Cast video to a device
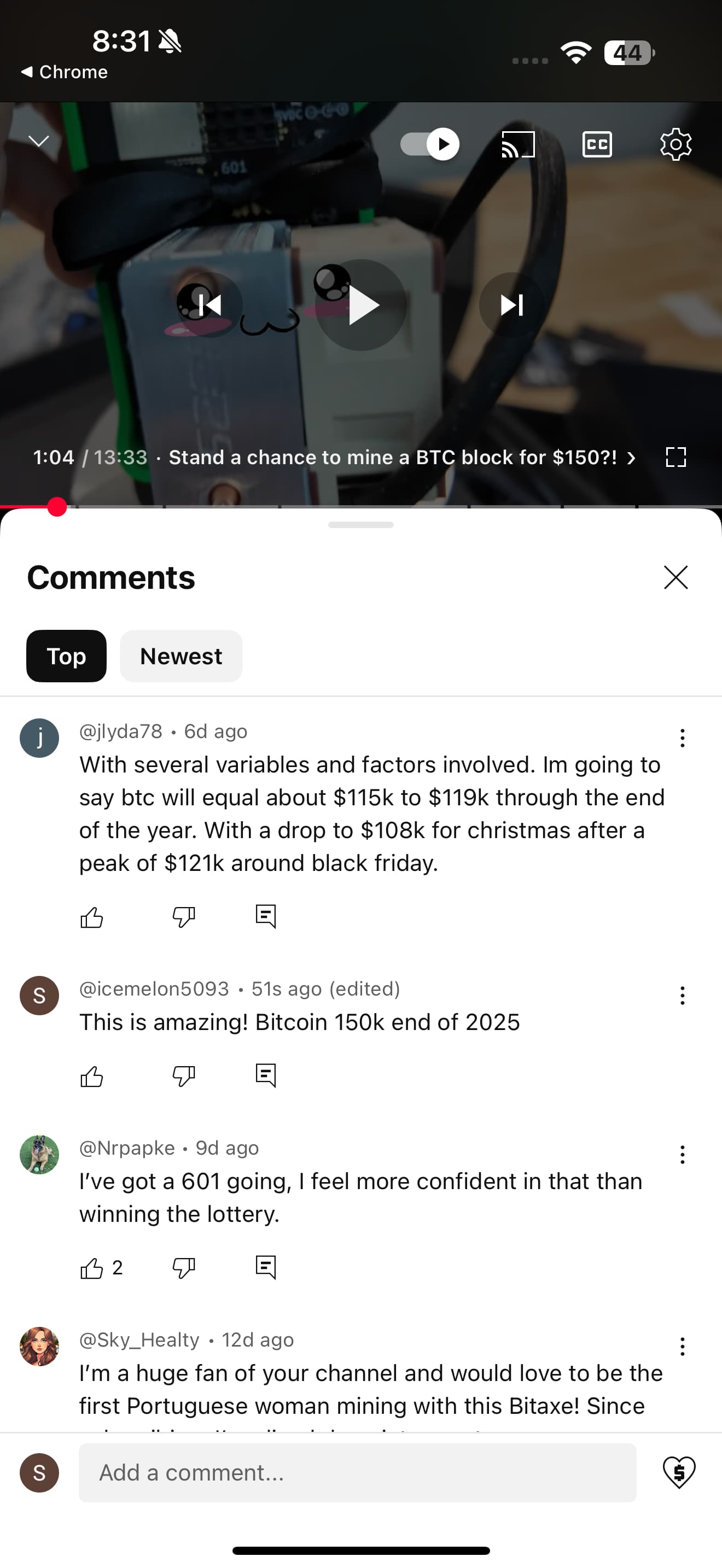The height and width of the screenshot is (1568, 722). pos(518,144)
